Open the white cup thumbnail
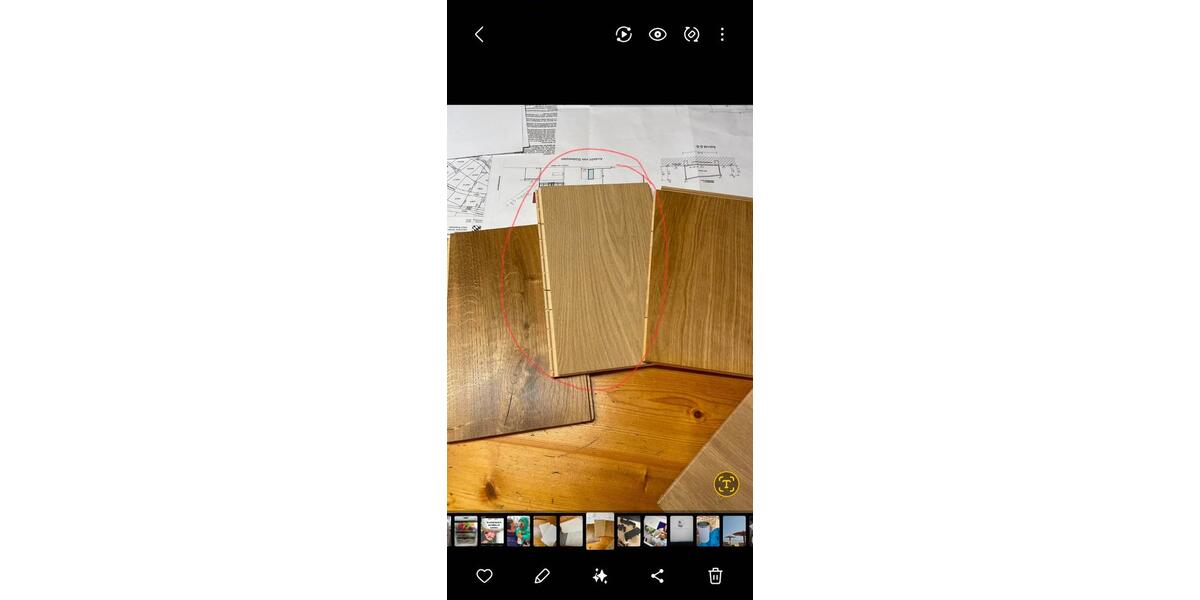 708,531
